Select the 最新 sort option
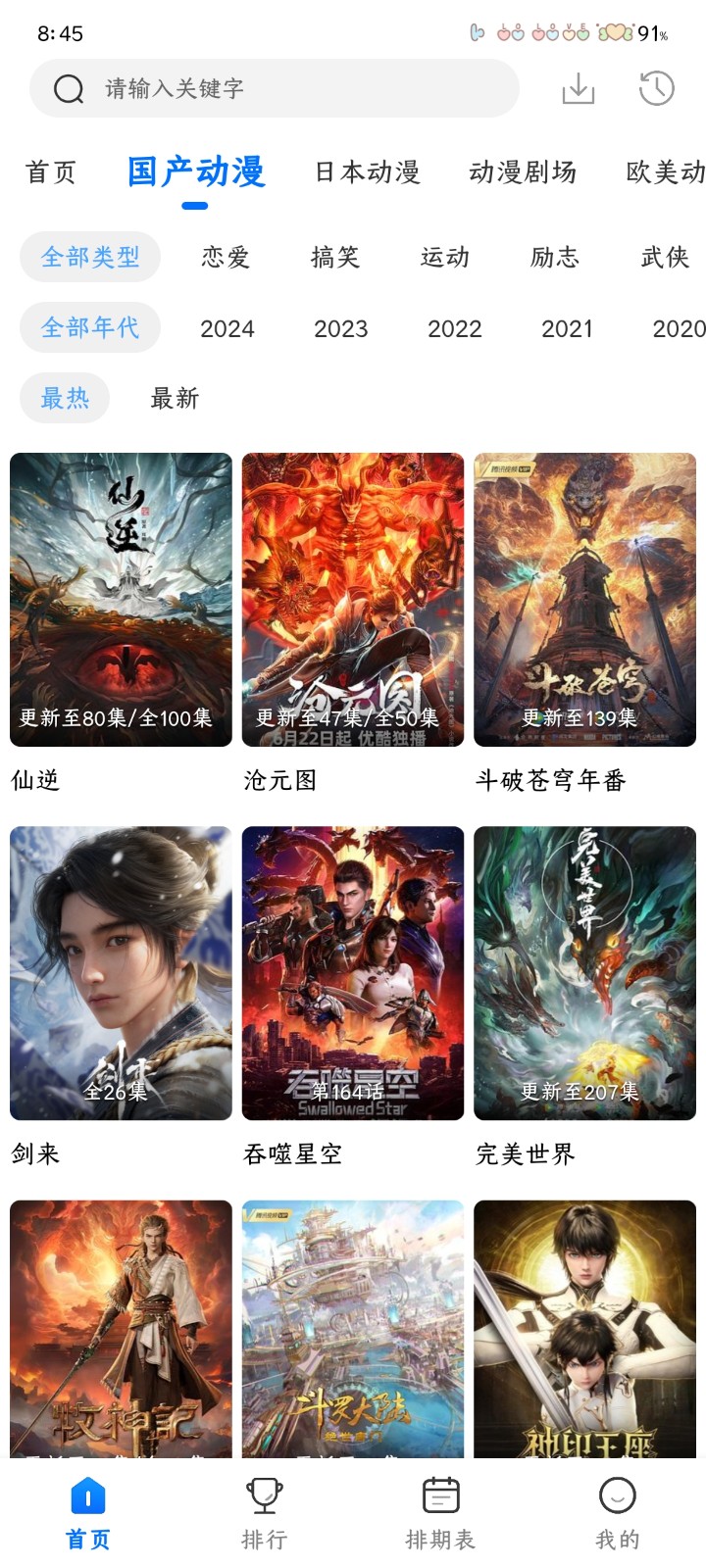Image resolution: width=706 pixels, height=1568 pixels. point(174,398)
